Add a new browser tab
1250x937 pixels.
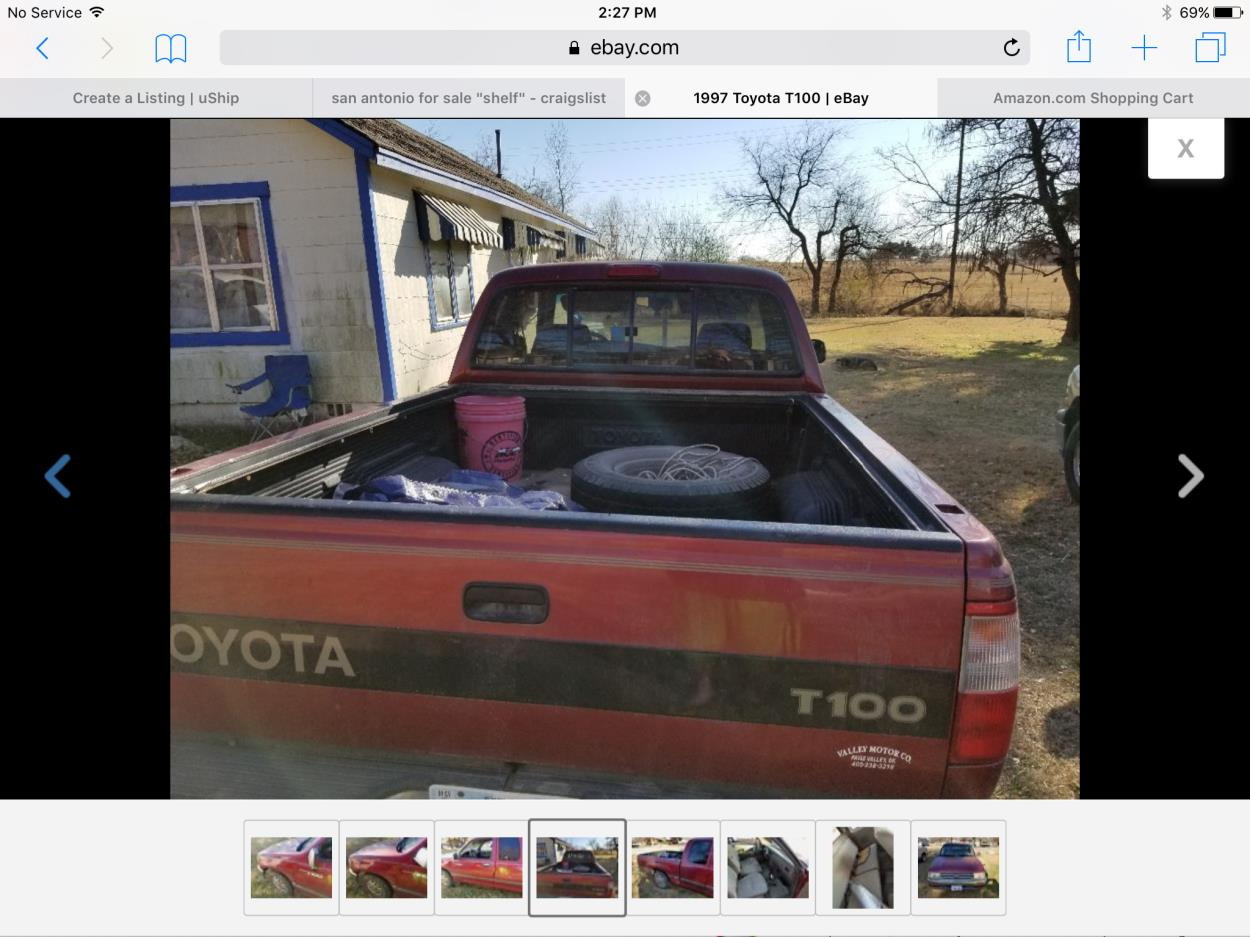(1144, 48)
